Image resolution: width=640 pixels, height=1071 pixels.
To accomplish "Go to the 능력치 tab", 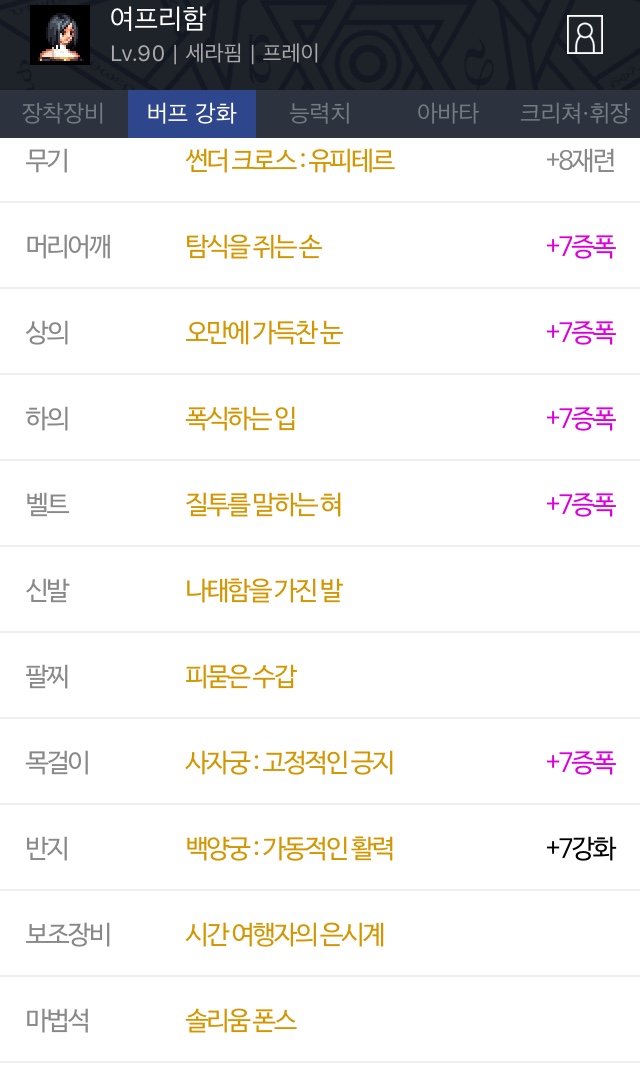I will point(320,113).
